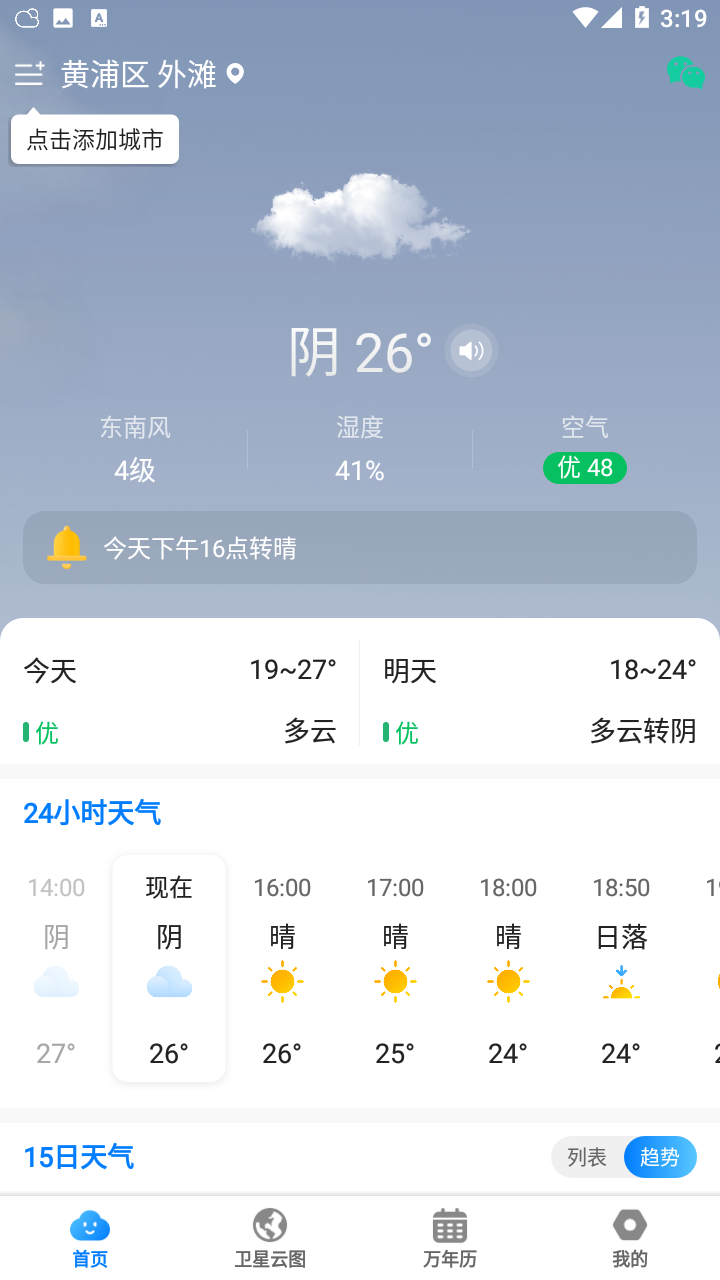The width and height of the screenshot is (720, 1280).
Task: Open the 今天下午16点转晴 alert banner
Action: 360,548
